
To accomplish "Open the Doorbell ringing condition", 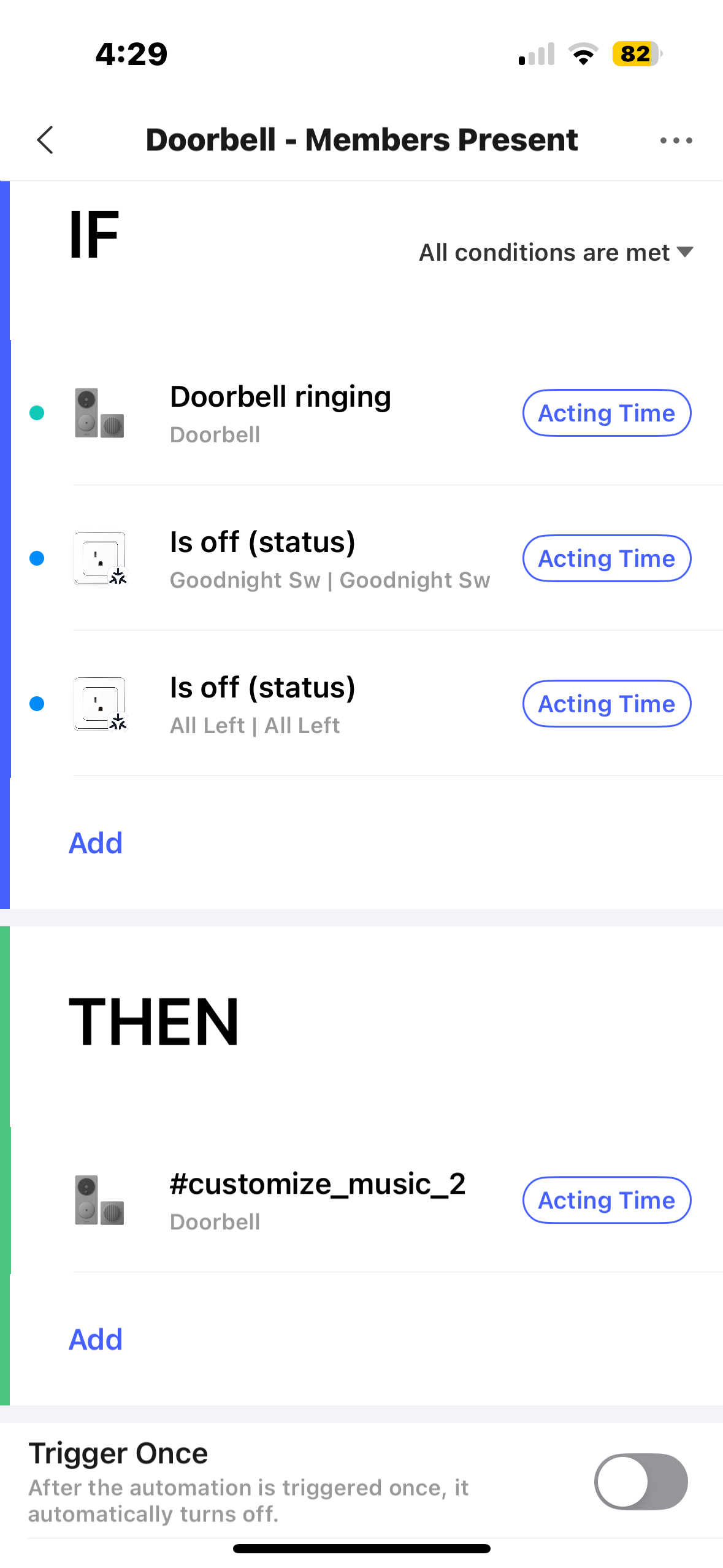I will coord(280,413).
